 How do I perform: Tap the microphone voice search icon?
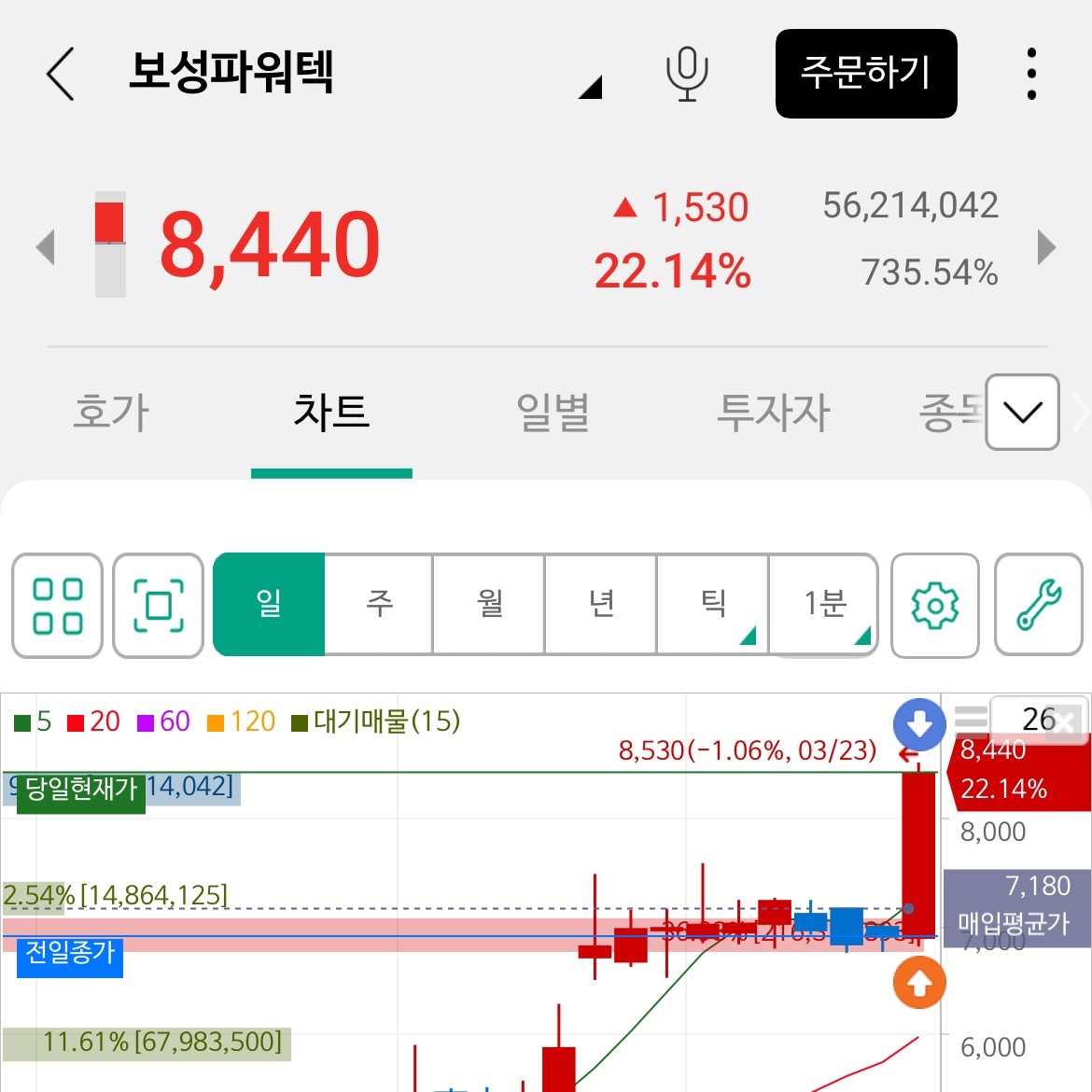tap(687, 74)
